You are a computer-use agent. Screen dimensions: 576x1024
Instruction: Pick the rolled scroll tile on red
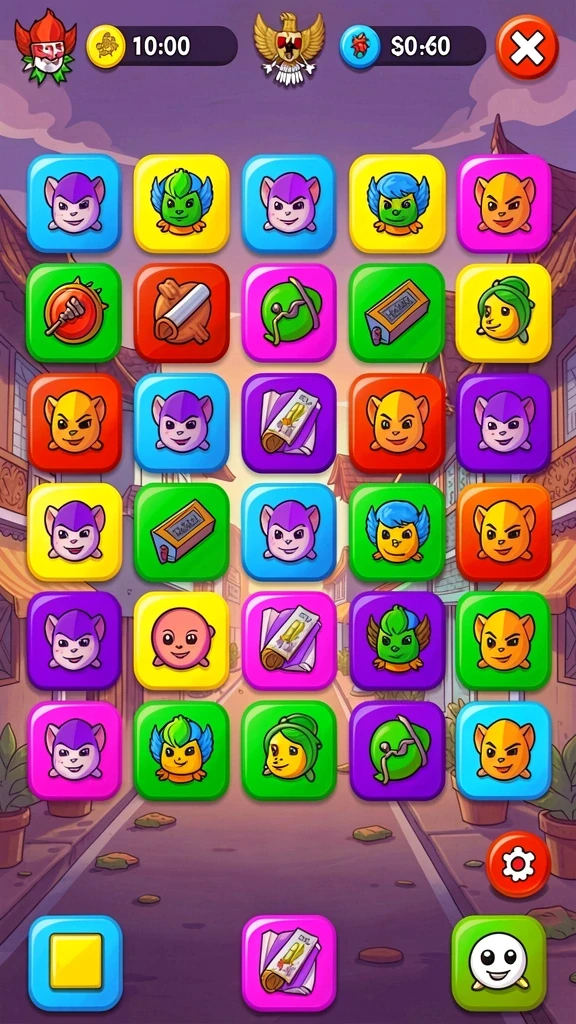point(182,313)
